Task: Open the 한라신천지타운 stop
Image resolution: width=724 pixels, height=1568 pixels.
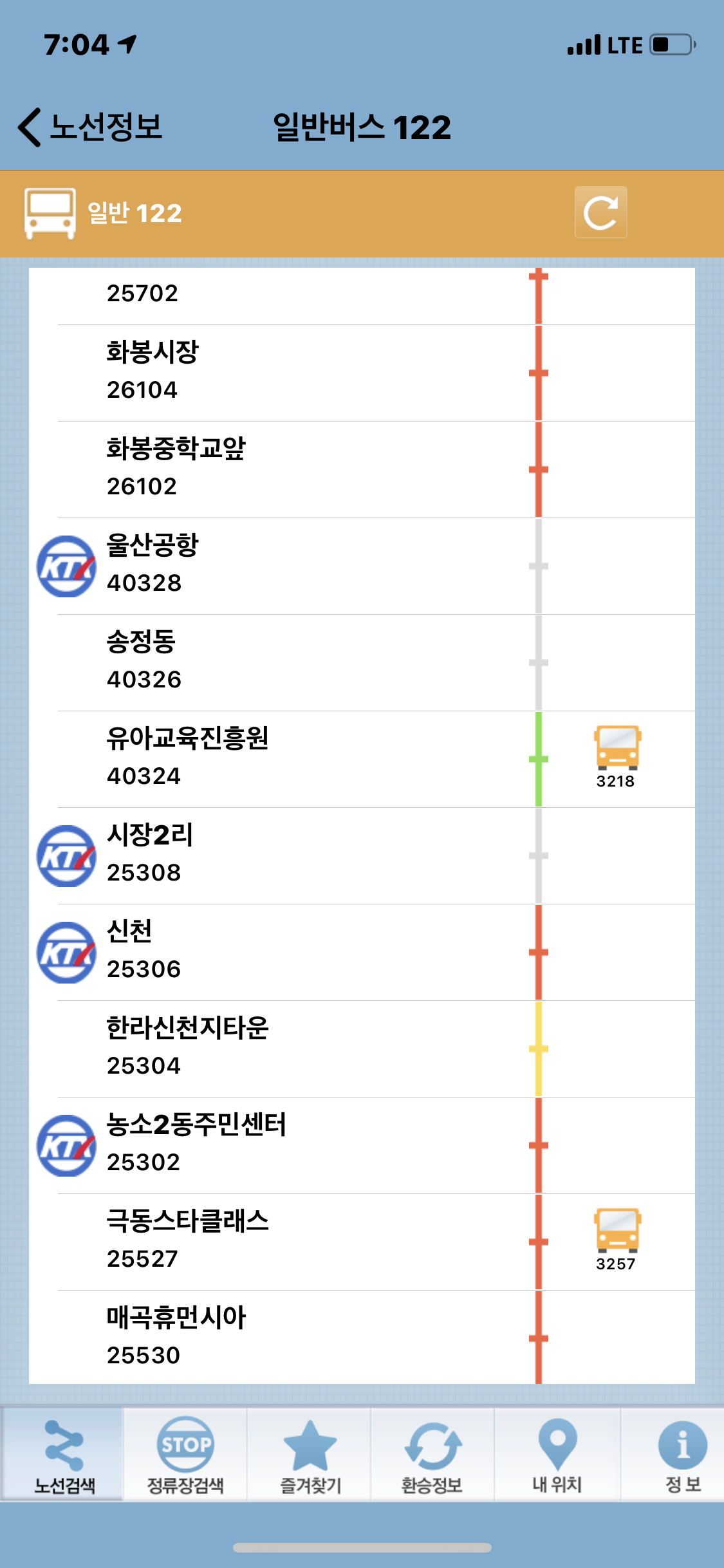Action: tap(362, 1049)
